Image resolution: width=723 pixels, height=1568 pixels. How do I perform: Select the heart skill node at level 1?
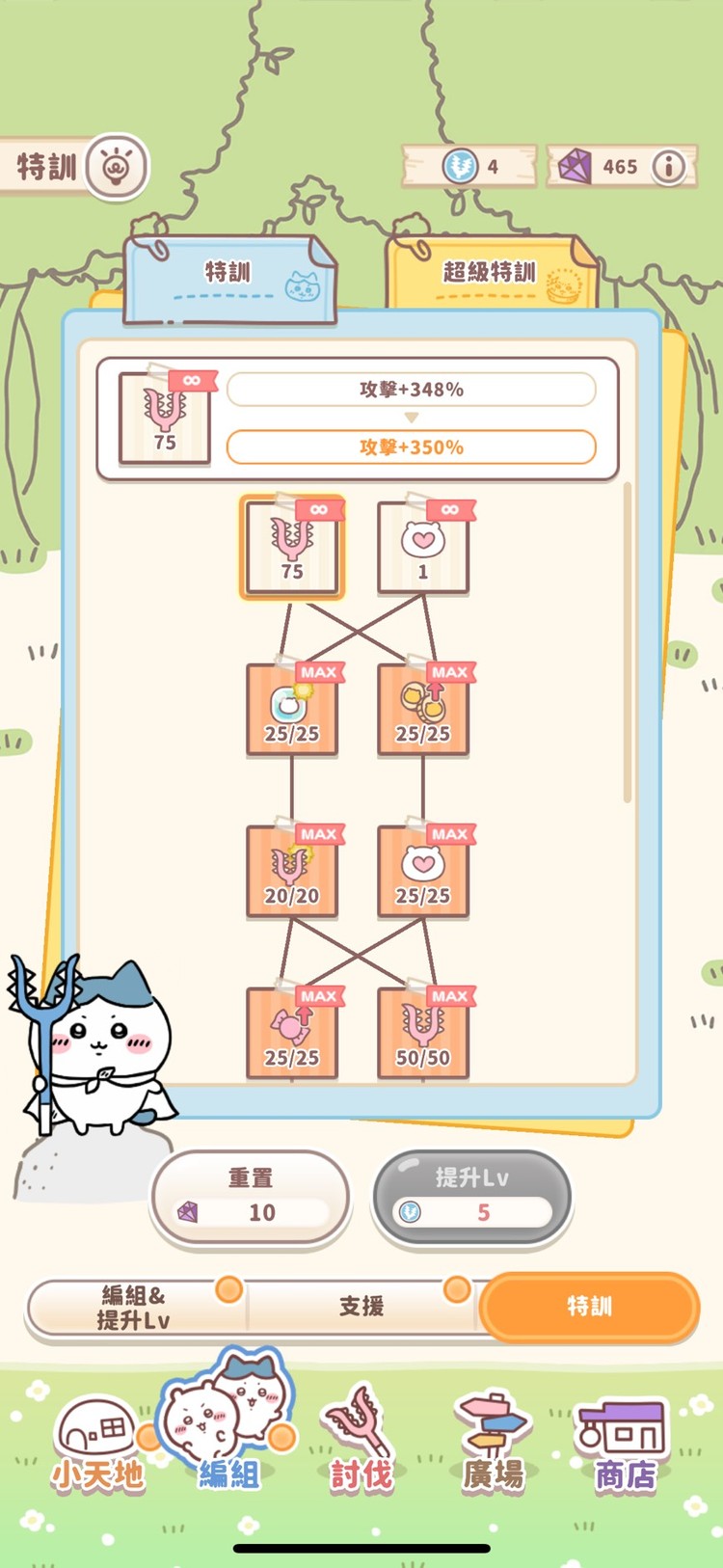(422, 548)
